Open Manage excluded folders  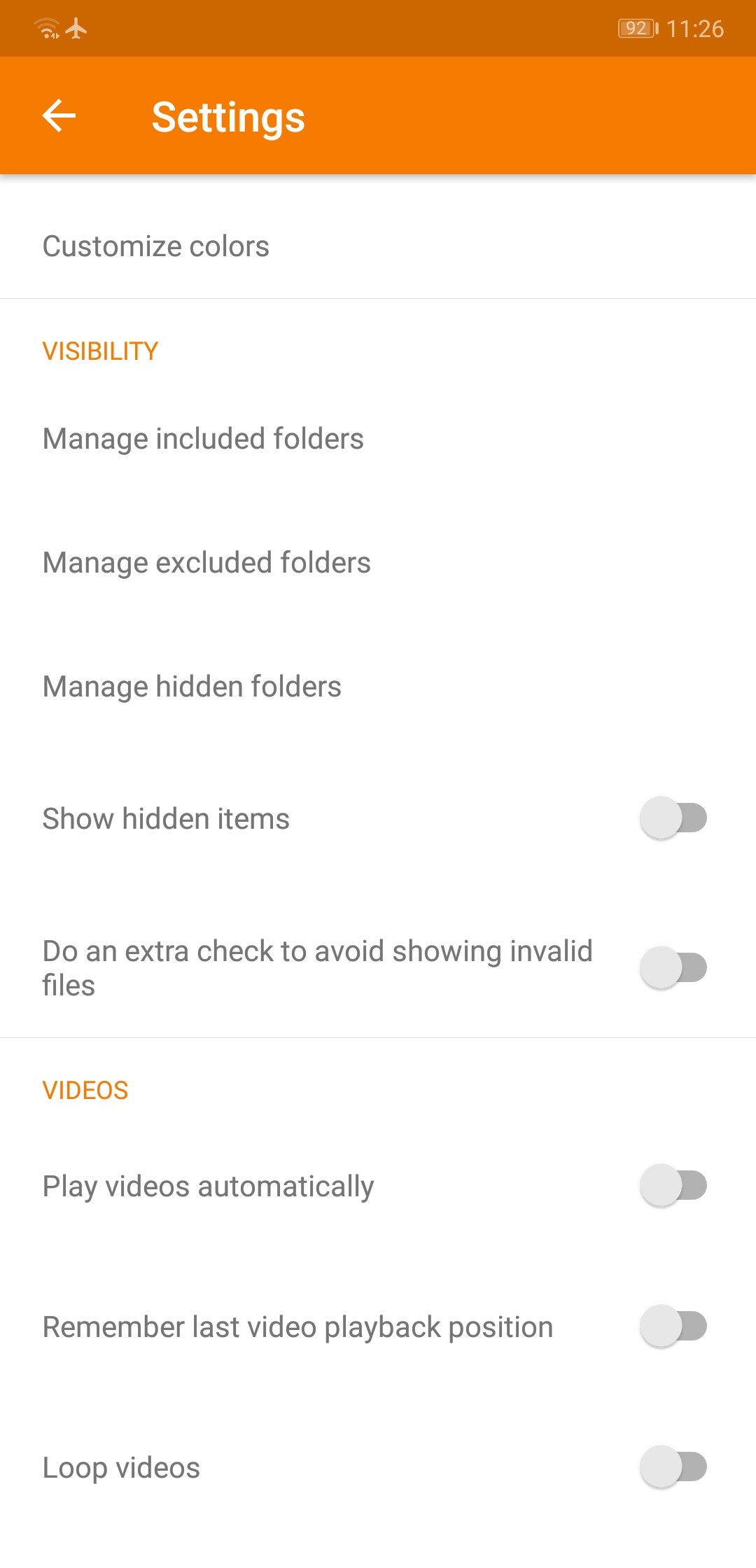(x=378, y=563)
